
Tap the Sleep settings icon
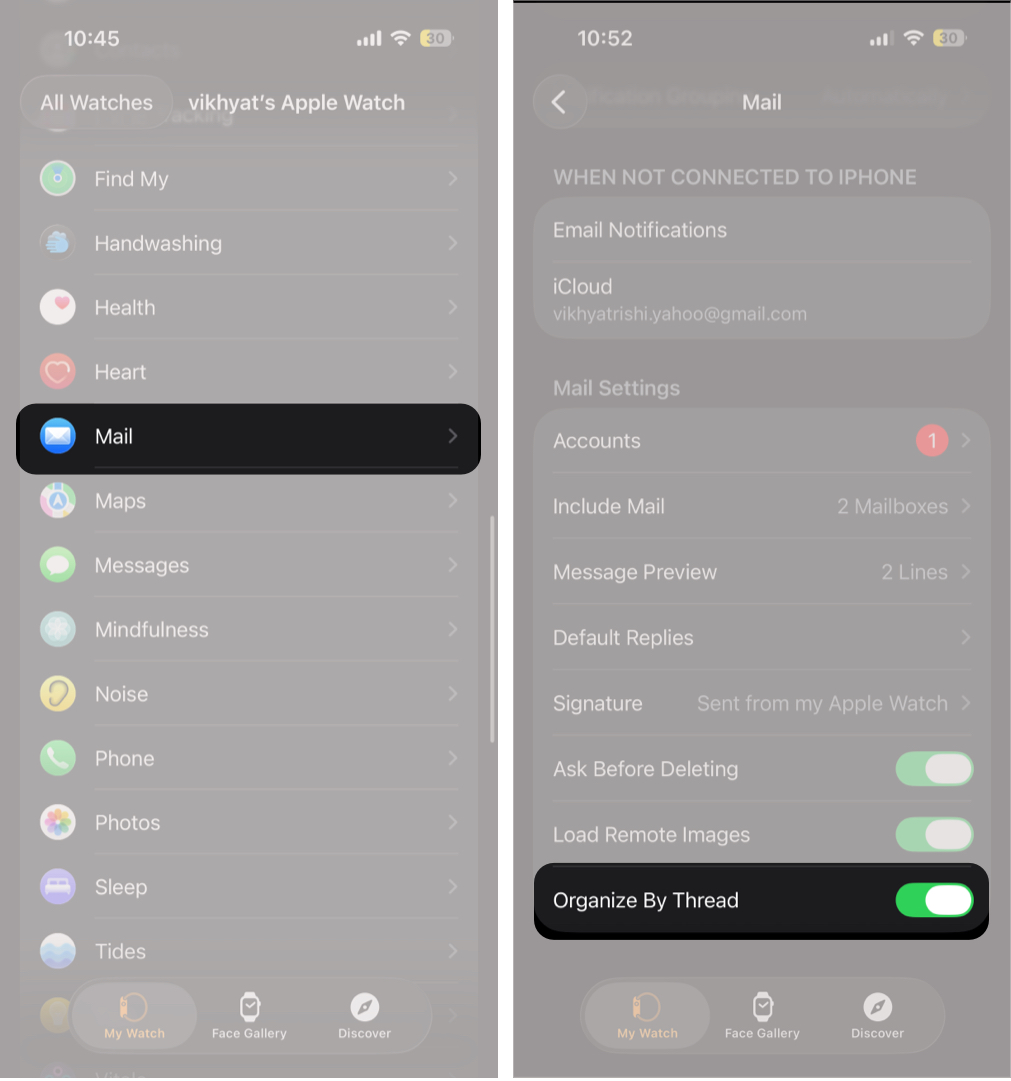coord(57,886)
